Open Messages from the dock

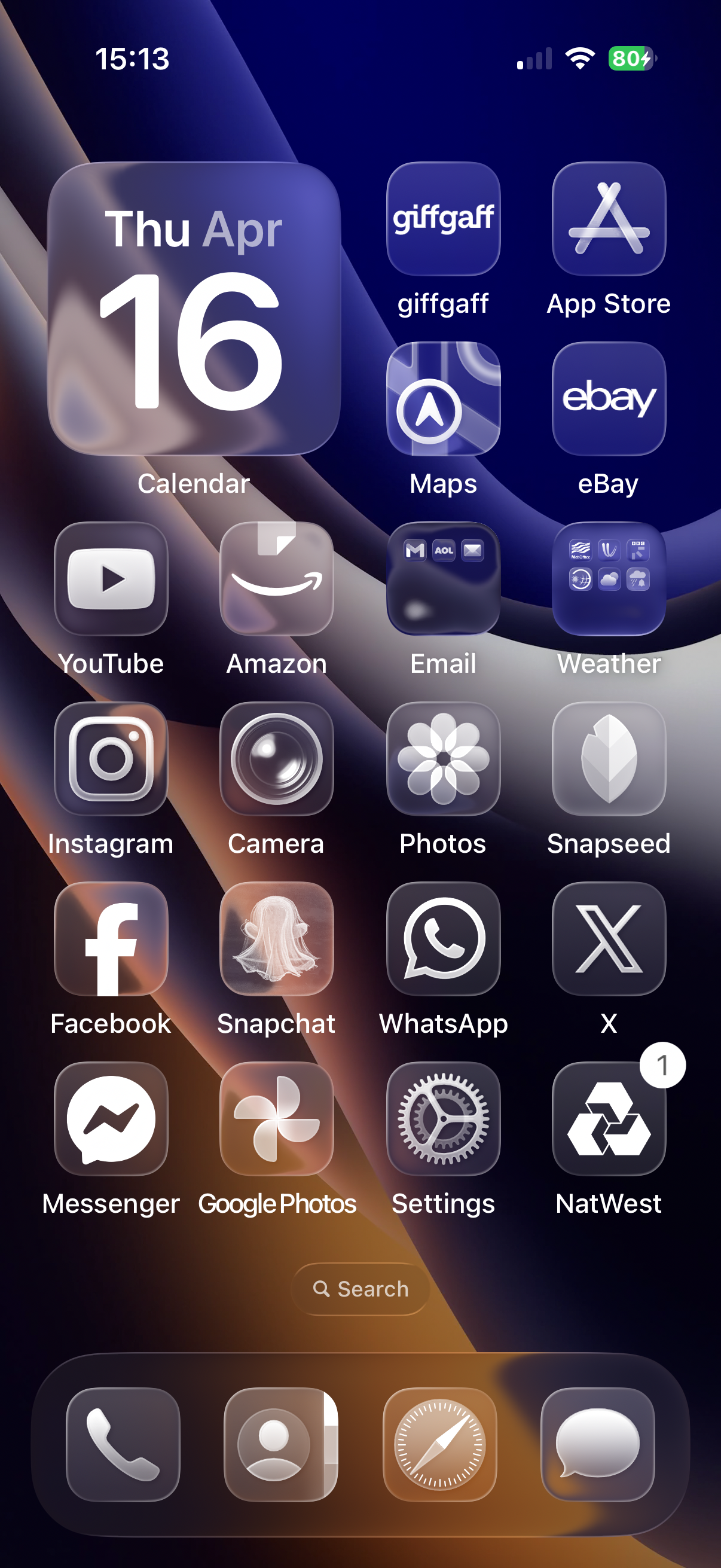point(598,1444)
